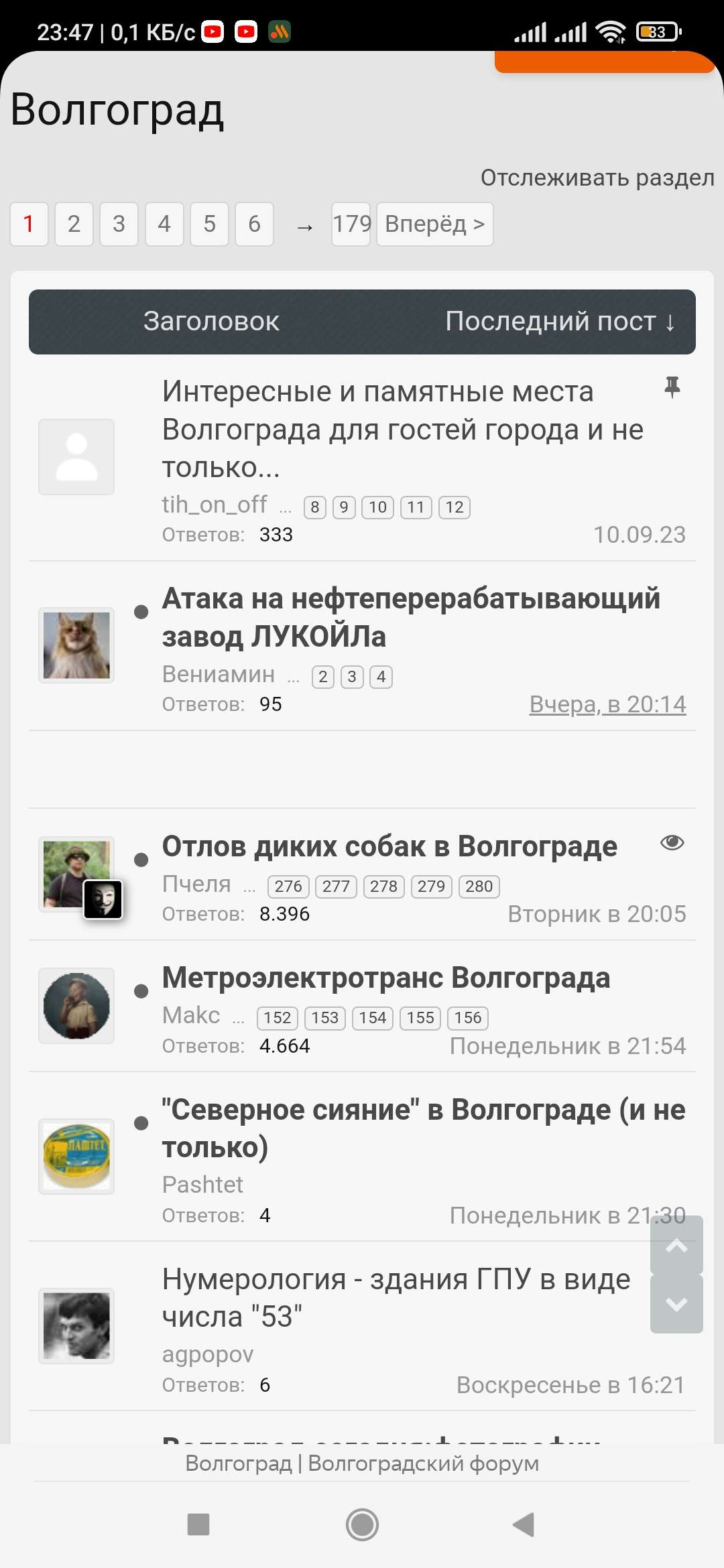Open thread 'Метроэлектротранс Волгограда'
724x1568 pixels.
click(386, 978)
